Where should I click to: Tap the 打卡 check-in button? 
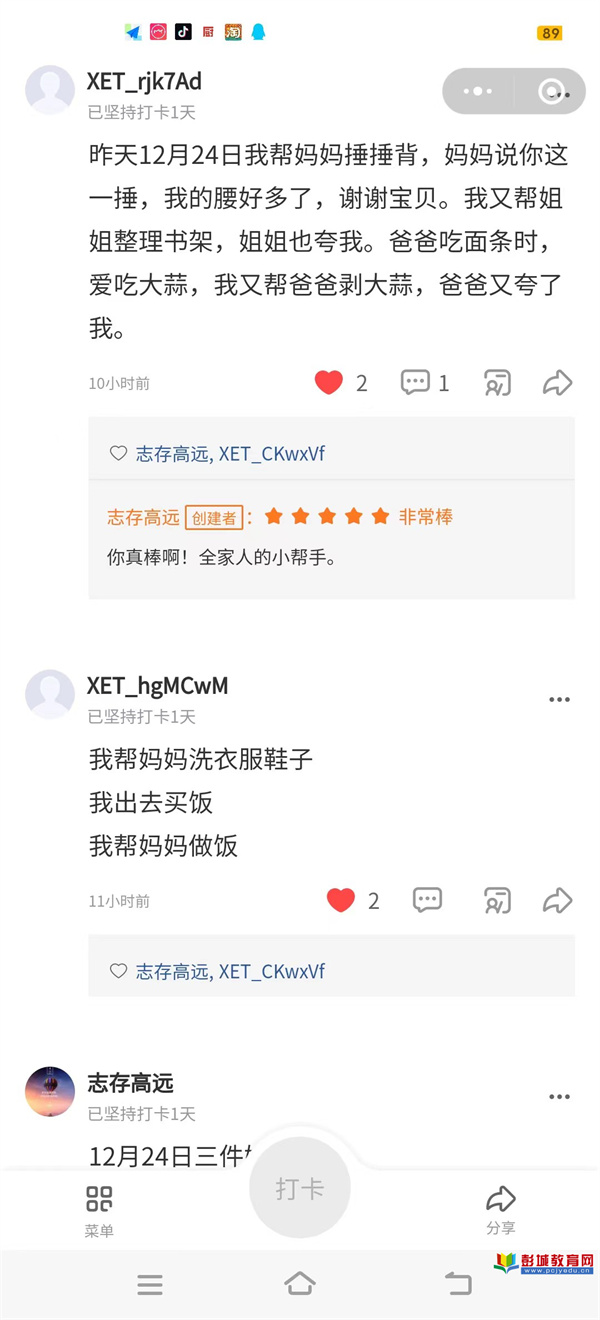point(300,1188)
